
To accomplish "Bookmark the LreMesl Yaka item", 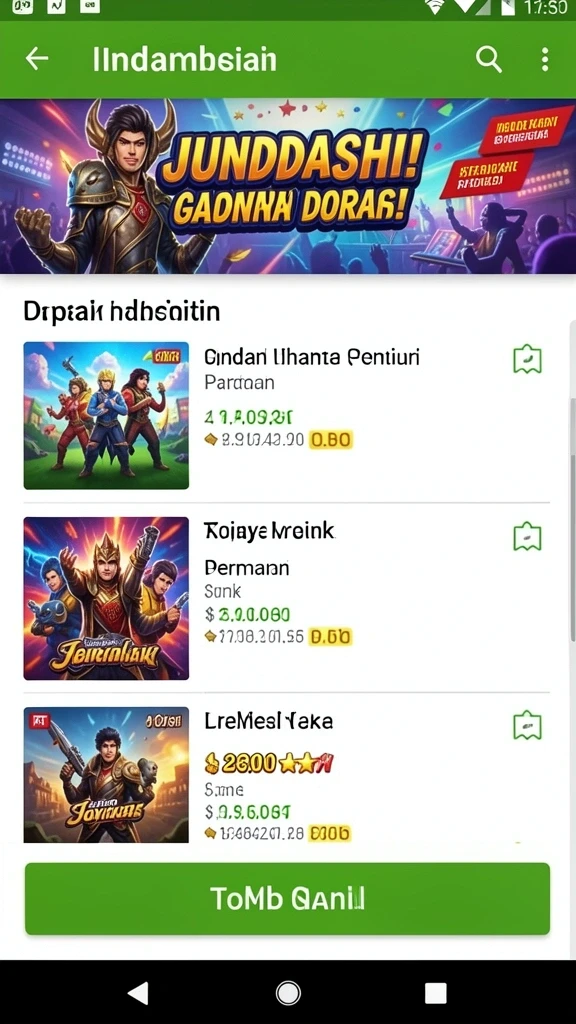I will point(528,726).
